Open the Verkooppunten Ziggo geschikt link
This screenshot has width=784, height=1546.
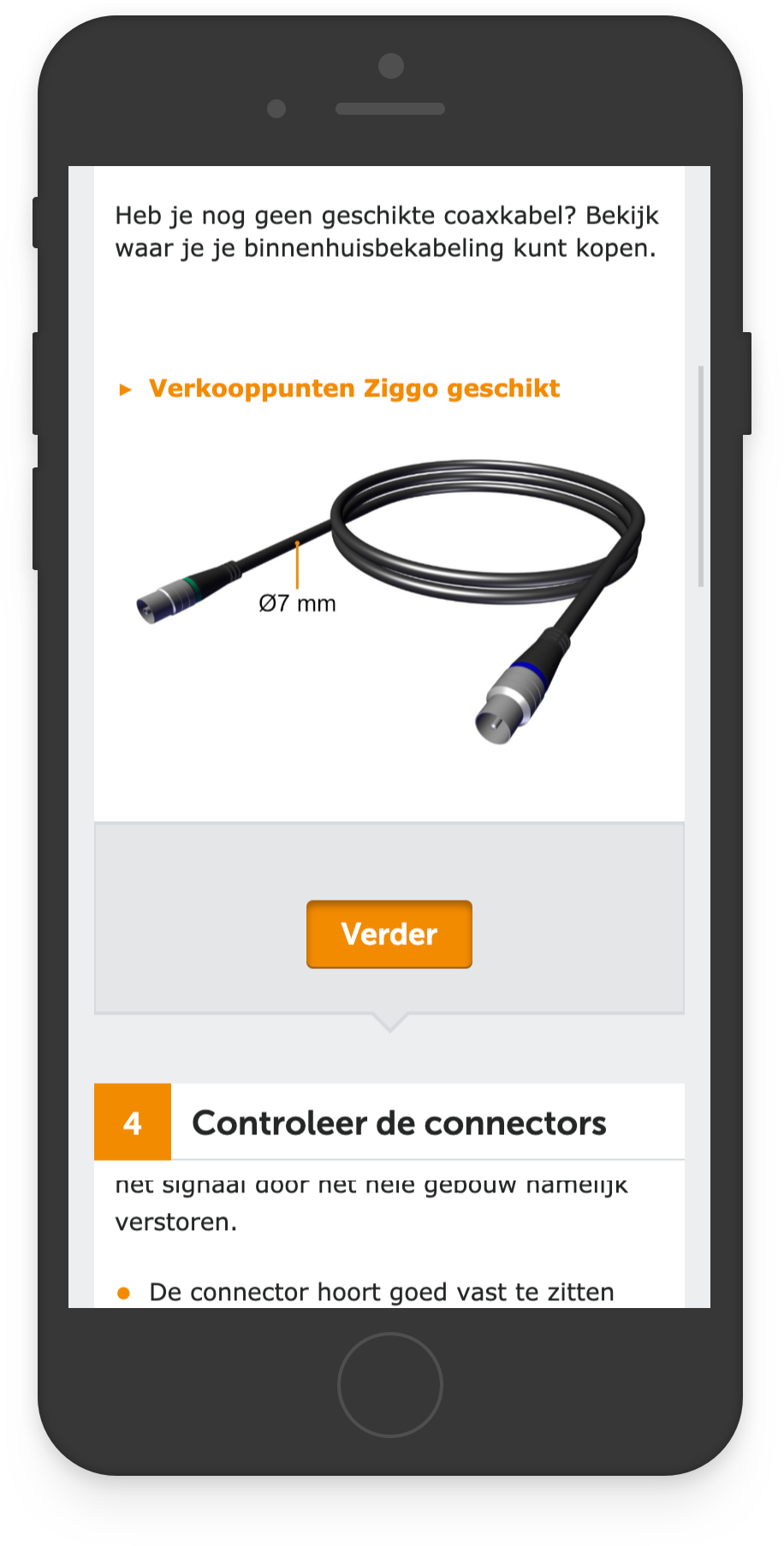[x=353, y=389]
